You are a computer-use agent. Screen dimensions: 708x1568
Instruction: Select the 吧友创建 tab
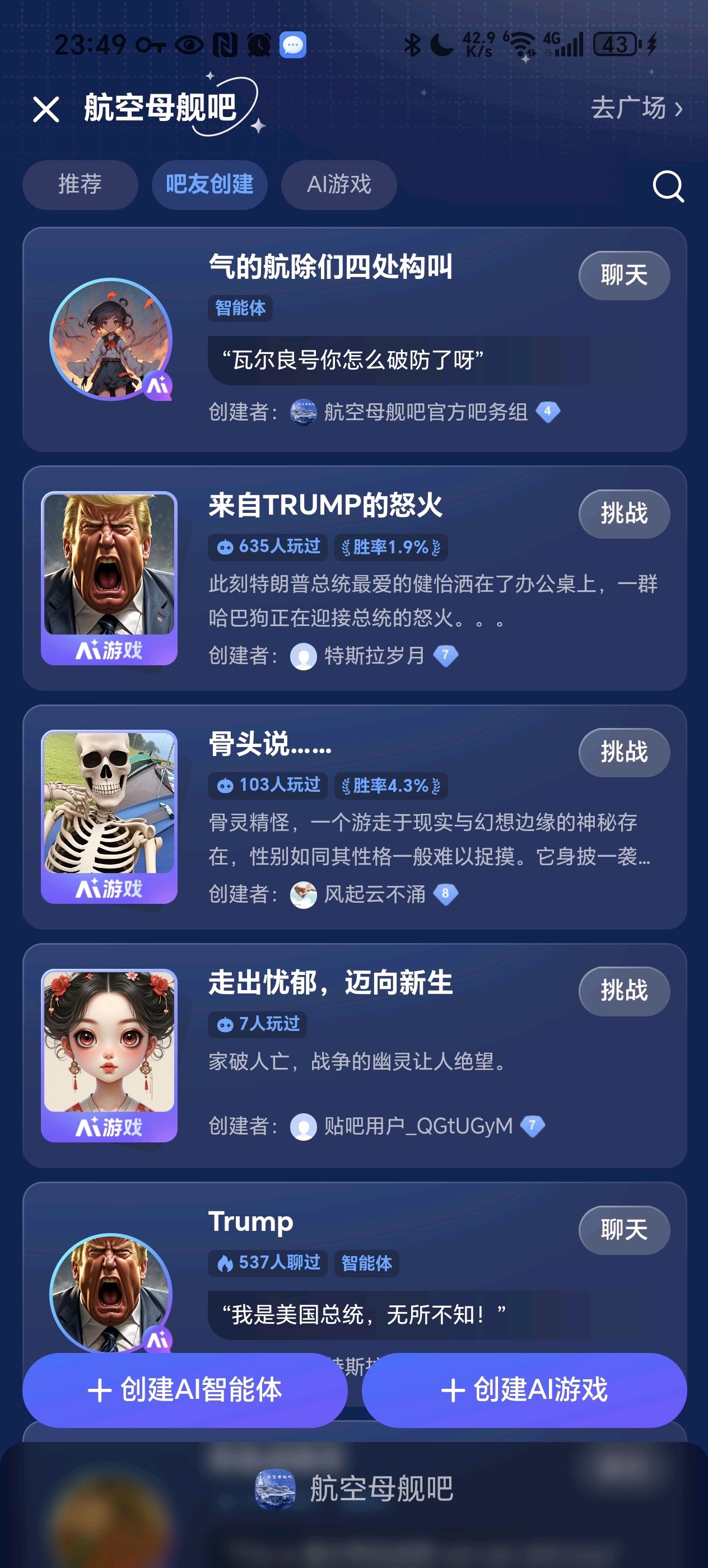pos(209,184)
